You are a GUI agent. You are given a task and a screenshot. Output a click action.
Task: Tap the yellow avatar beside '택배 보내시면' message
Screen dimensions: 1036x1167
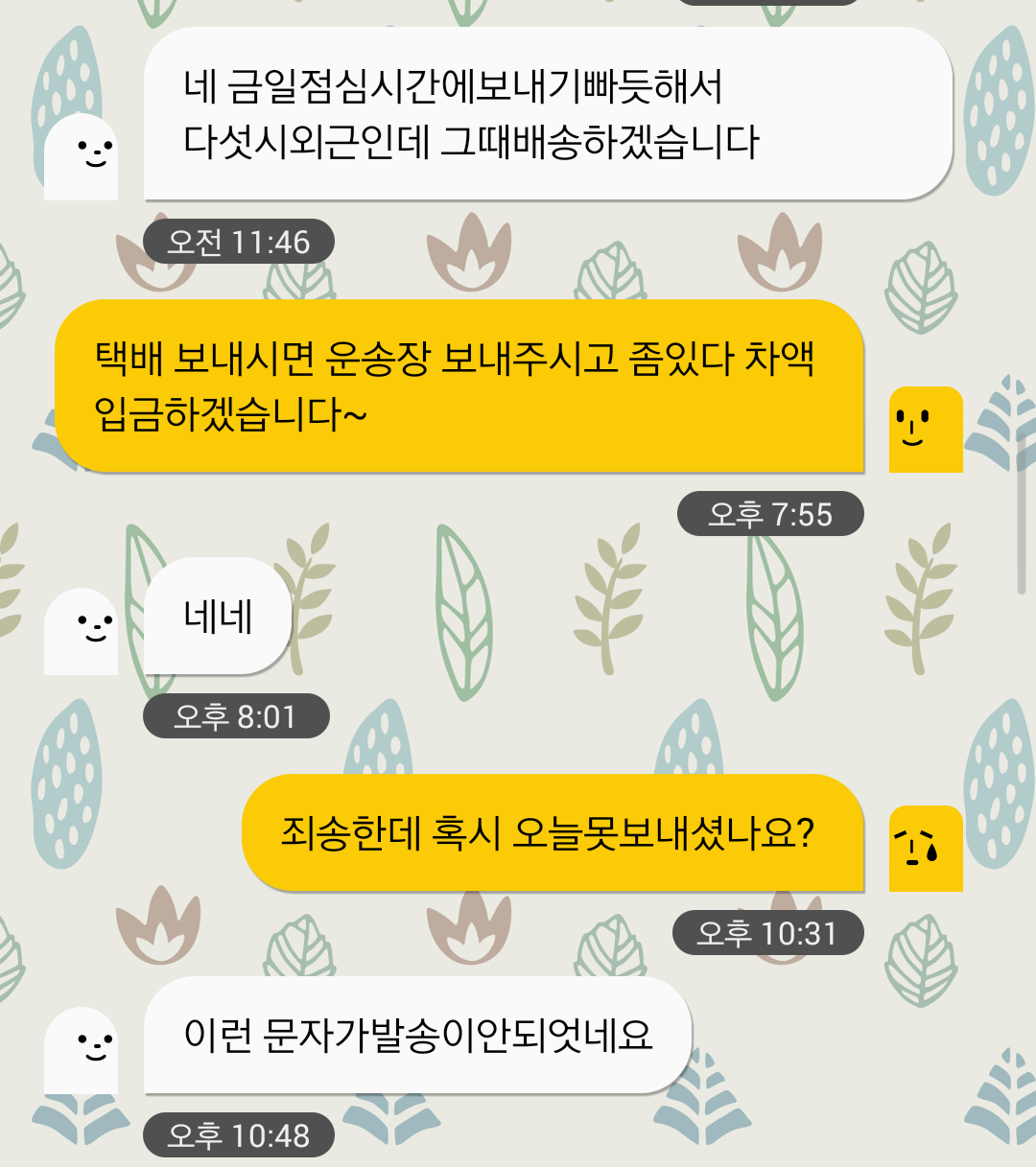pos(926,430)
